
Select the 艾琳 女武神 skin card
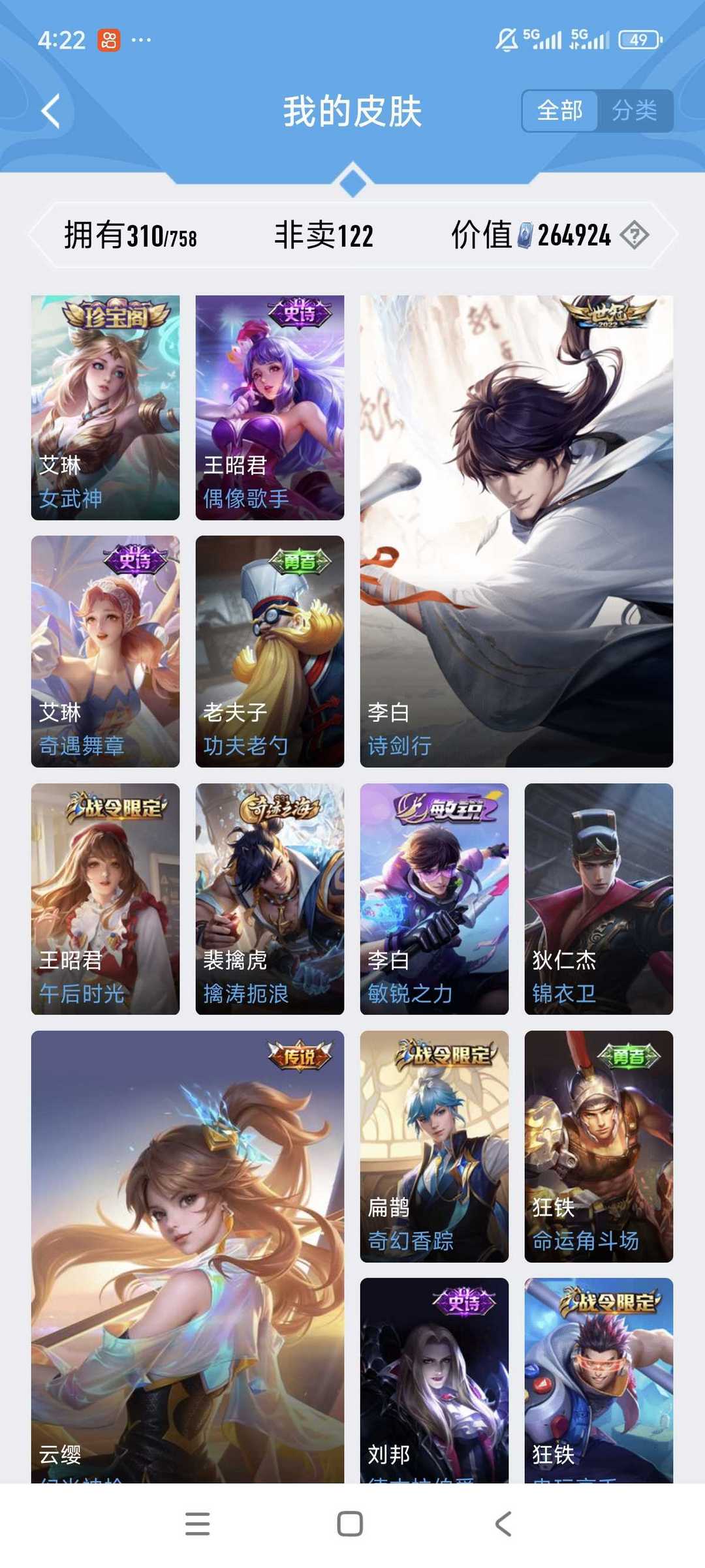[105, 407]
